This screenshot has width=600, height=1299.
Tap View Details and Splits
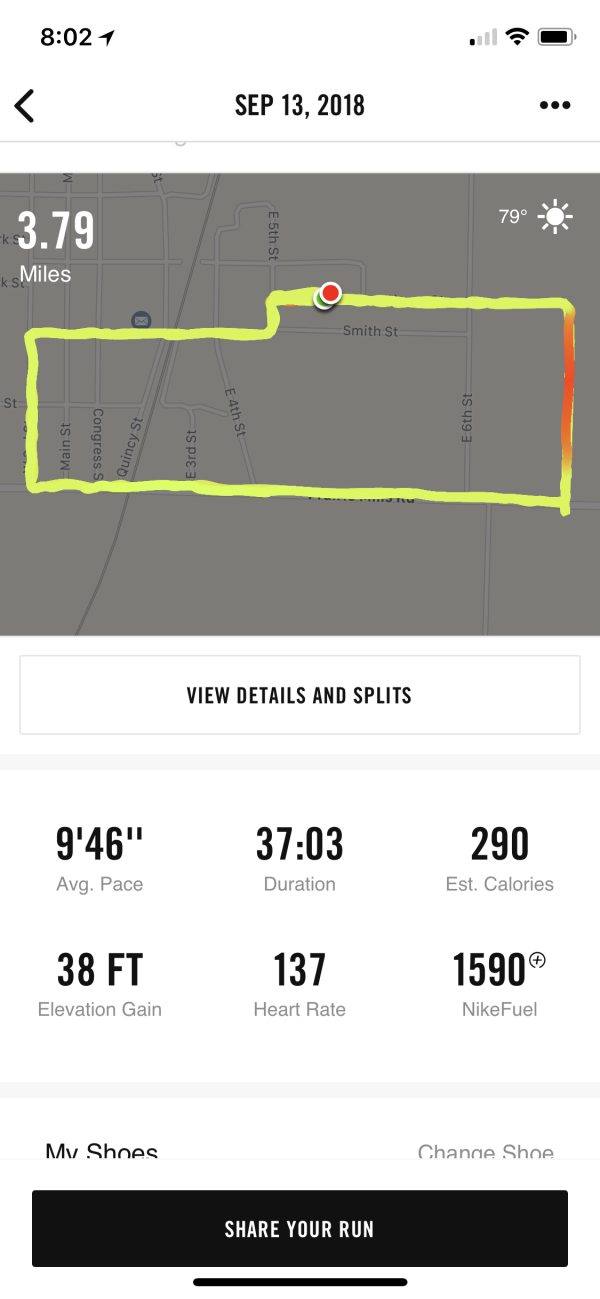(300, 695)
